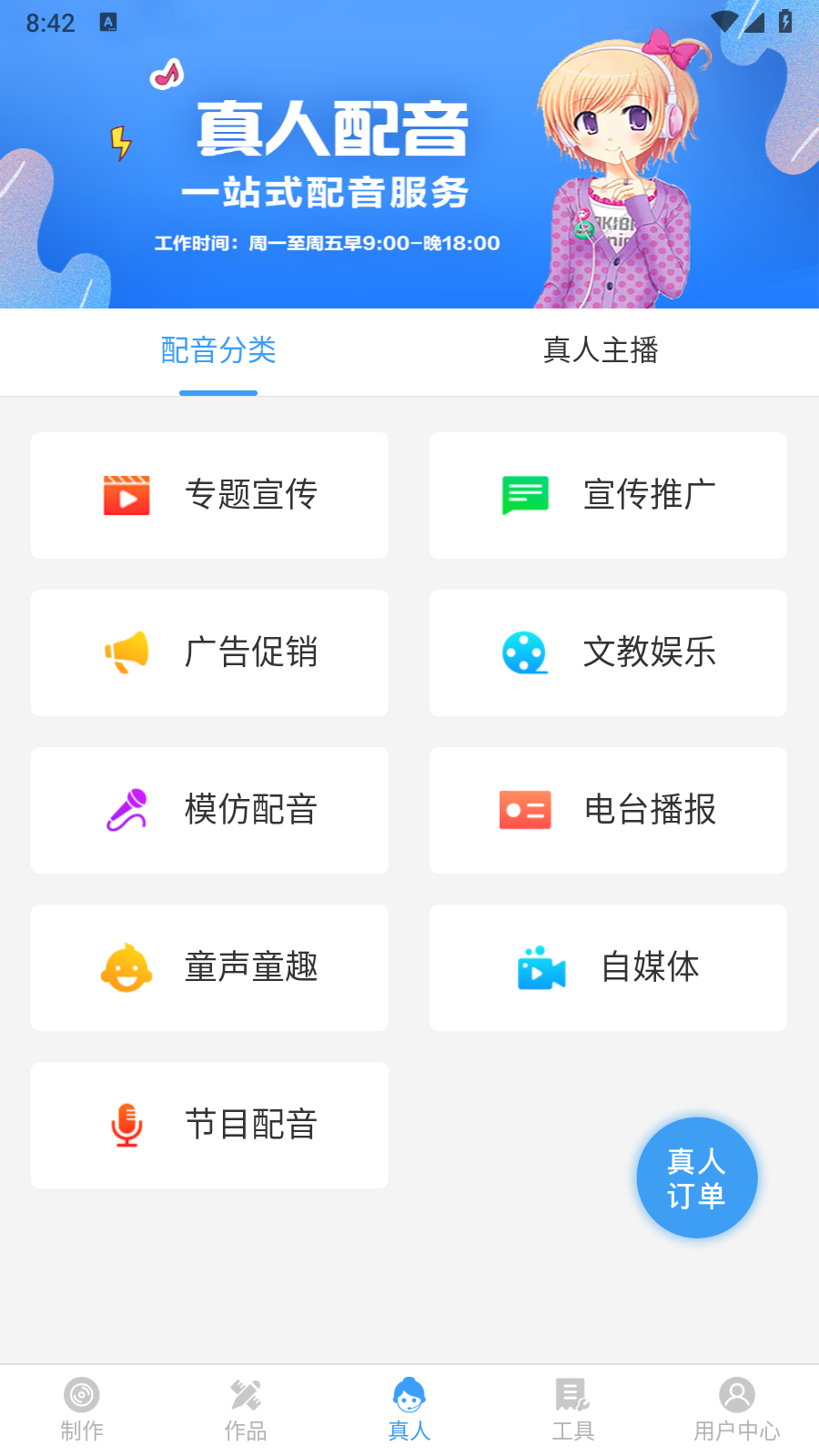The height and width of the screenshot is (1456, 819).
Task: Click the 文教娱乐 film reel icon
Action: click(524, 652)
